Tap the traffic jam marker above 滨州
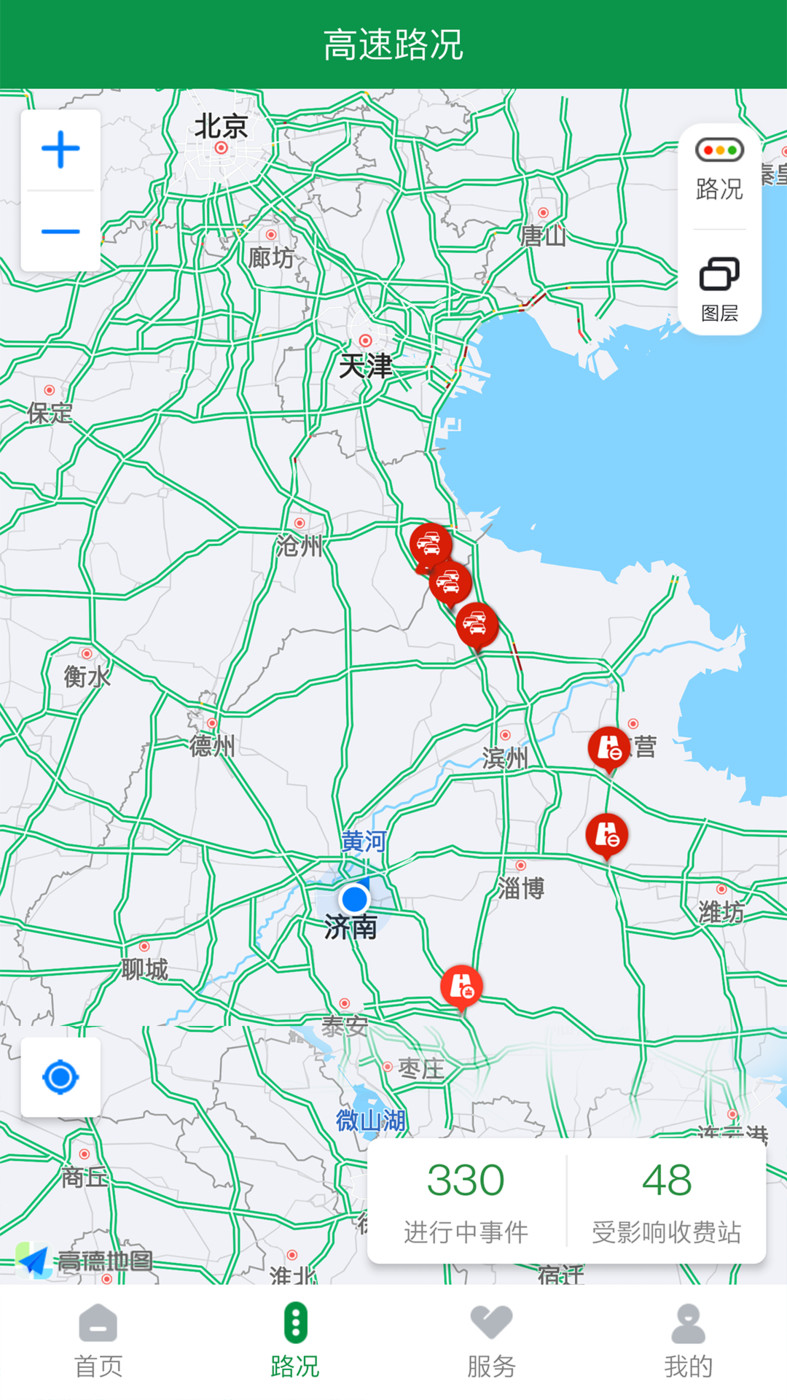The width and height of the screenshot is (787, 1400). 477,625
